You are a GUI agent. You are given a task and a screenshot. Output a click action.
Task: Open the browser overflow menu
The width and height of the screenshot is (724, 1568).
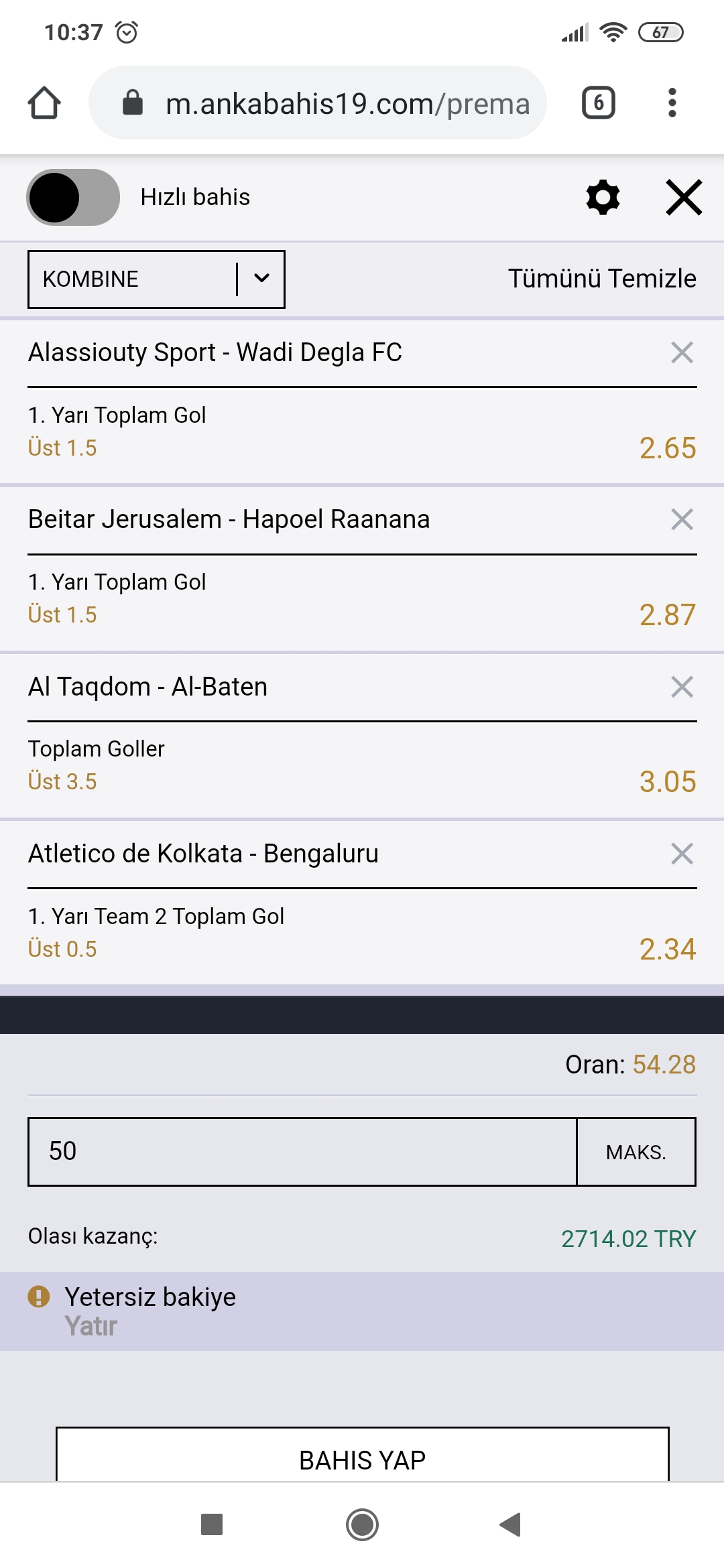(x=672, y=103)
